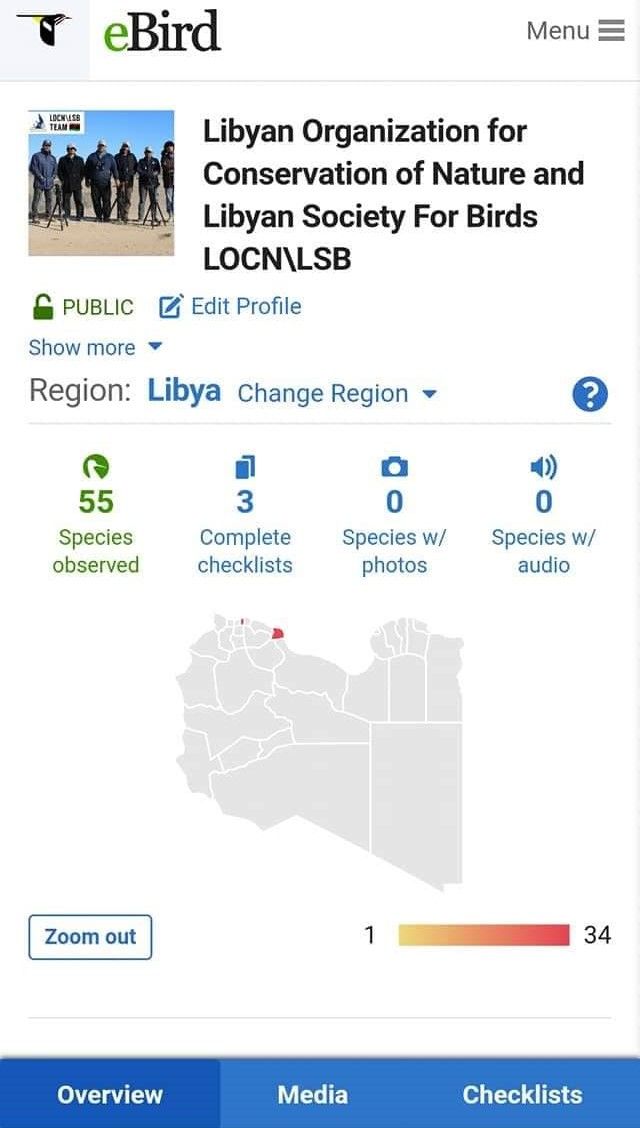
Task: Open Change Region dropdown
Action: pos(337,394)
